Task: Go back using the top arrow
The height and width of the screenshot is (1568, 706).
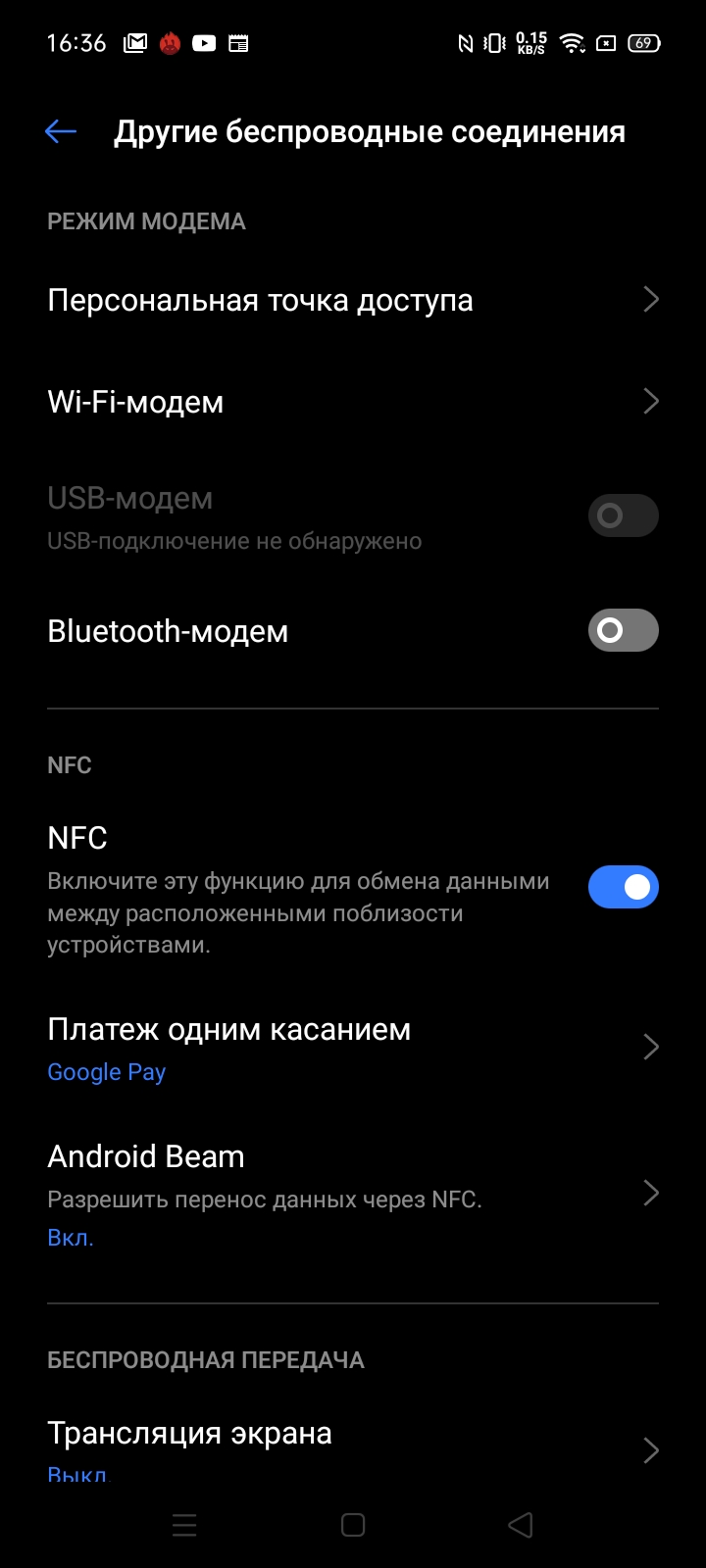Action: (61, 132)
